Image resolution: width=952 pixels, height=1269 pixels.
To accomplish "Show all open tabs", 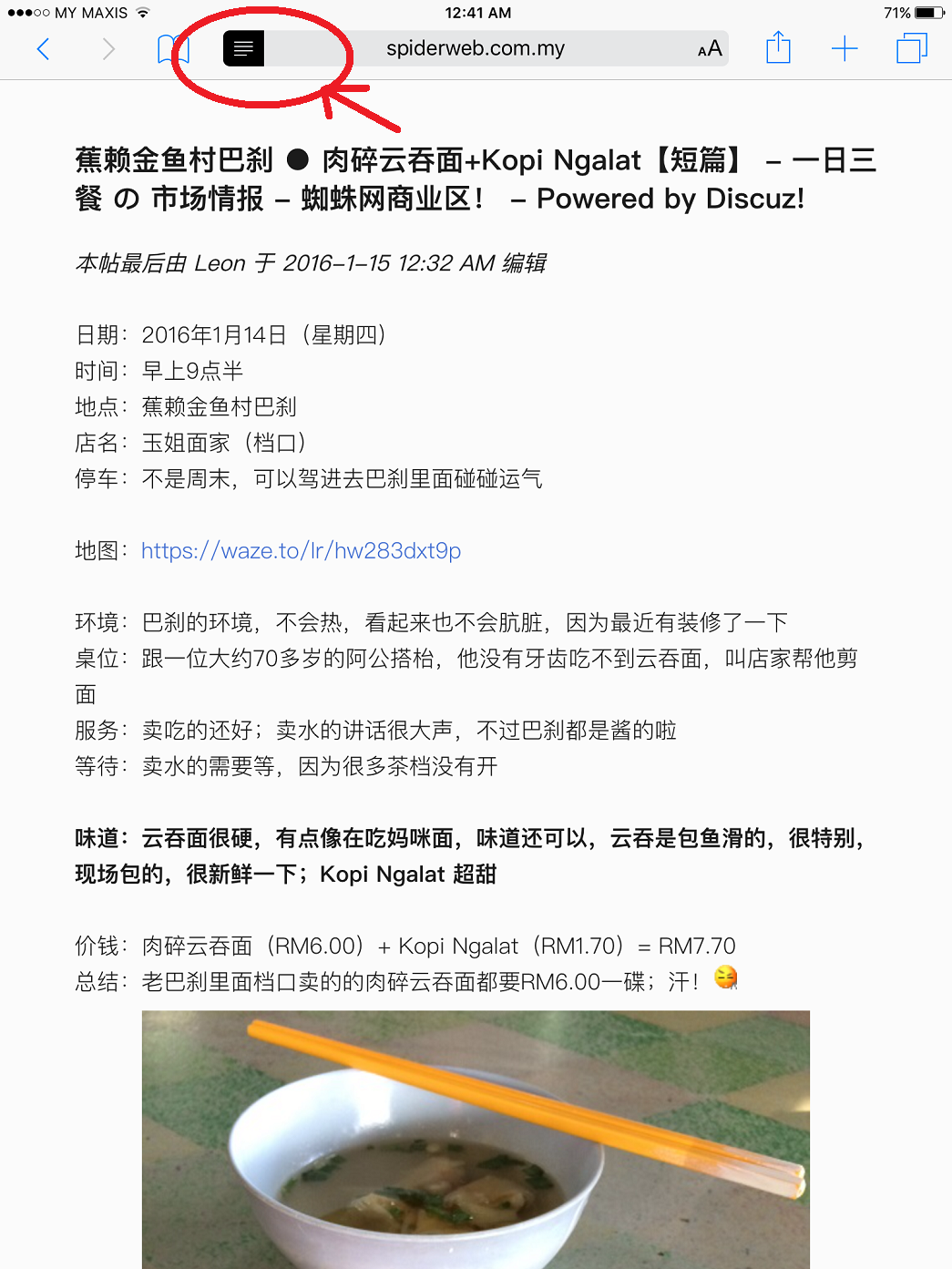I will (x=911, y=49).
